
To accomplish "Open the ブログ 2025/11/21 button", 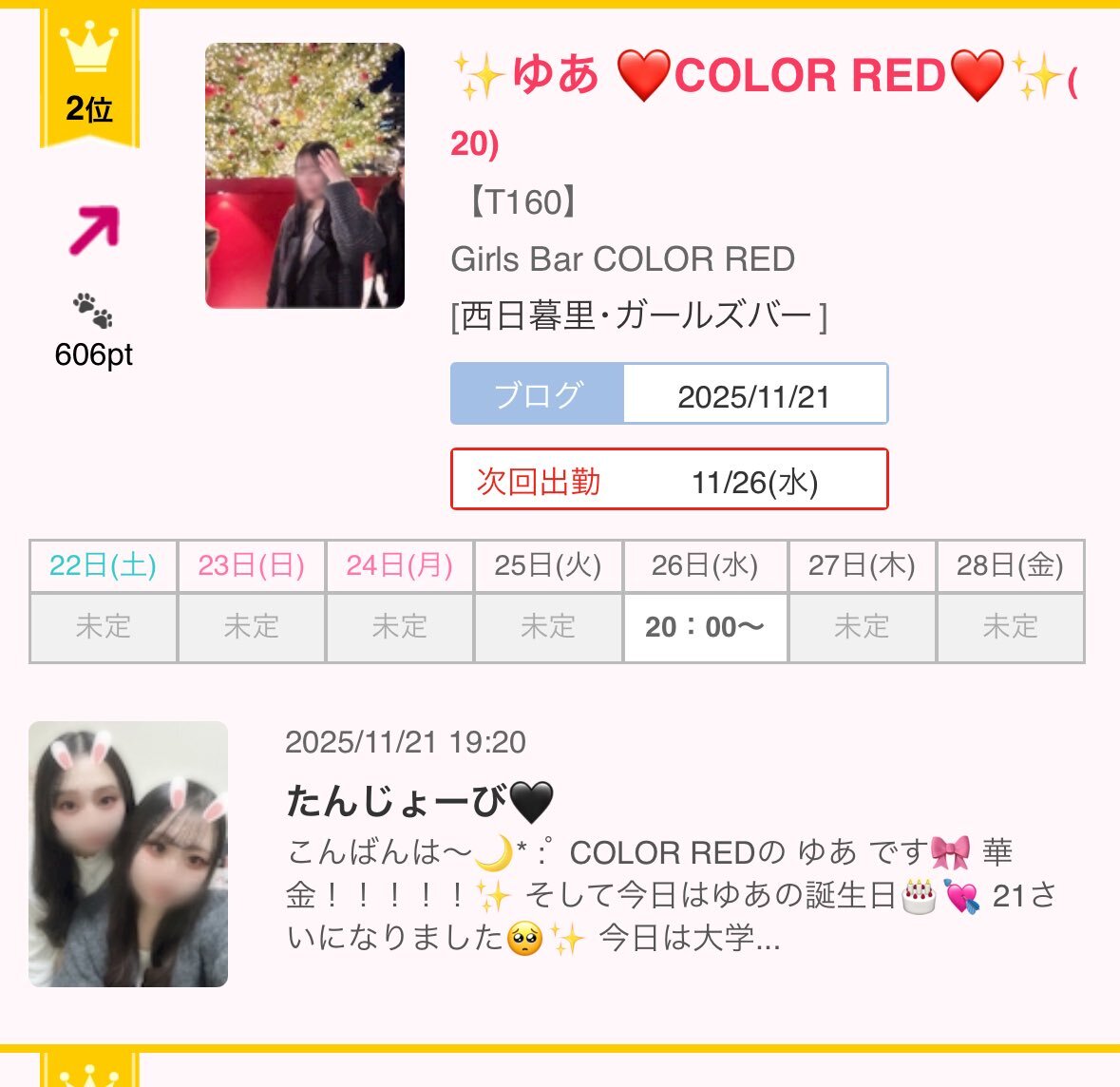I will (x=669, y=393).
